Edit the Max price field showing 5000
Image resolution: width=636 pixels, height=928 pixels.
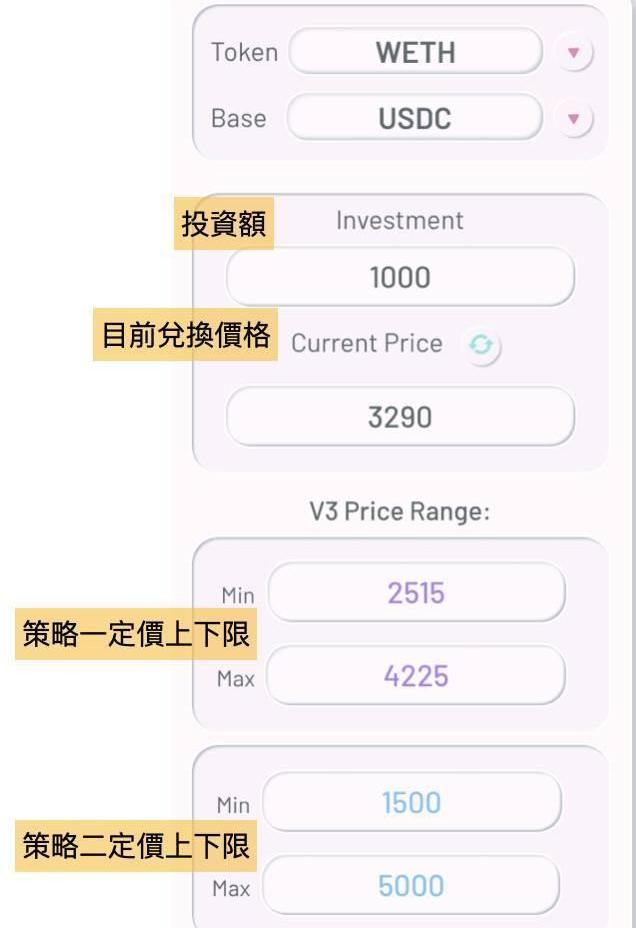tap(411, 885)
